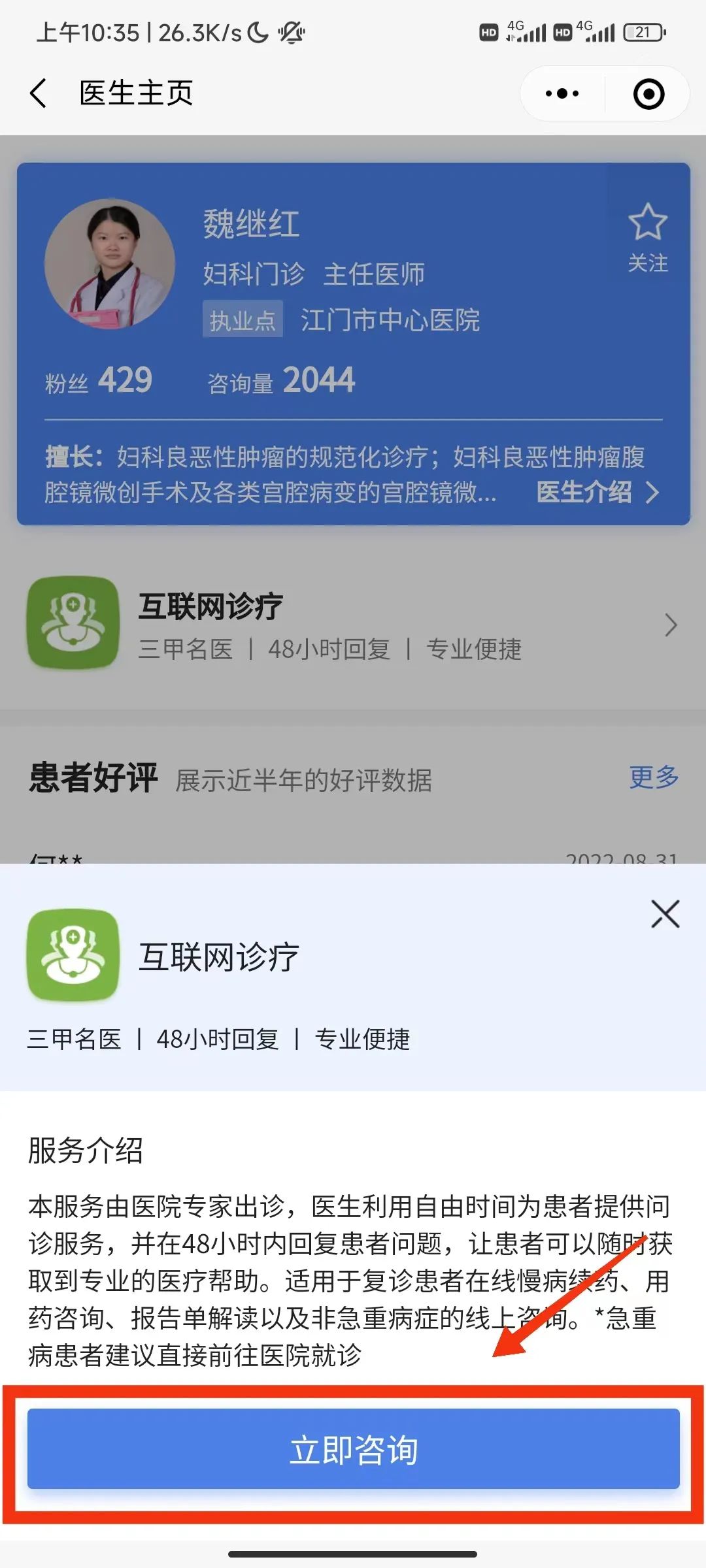Open the 医生介绍 doctor introduction
Image resolution: width=706 pixels, height=1568 pixels.
[x=597, y=492]
